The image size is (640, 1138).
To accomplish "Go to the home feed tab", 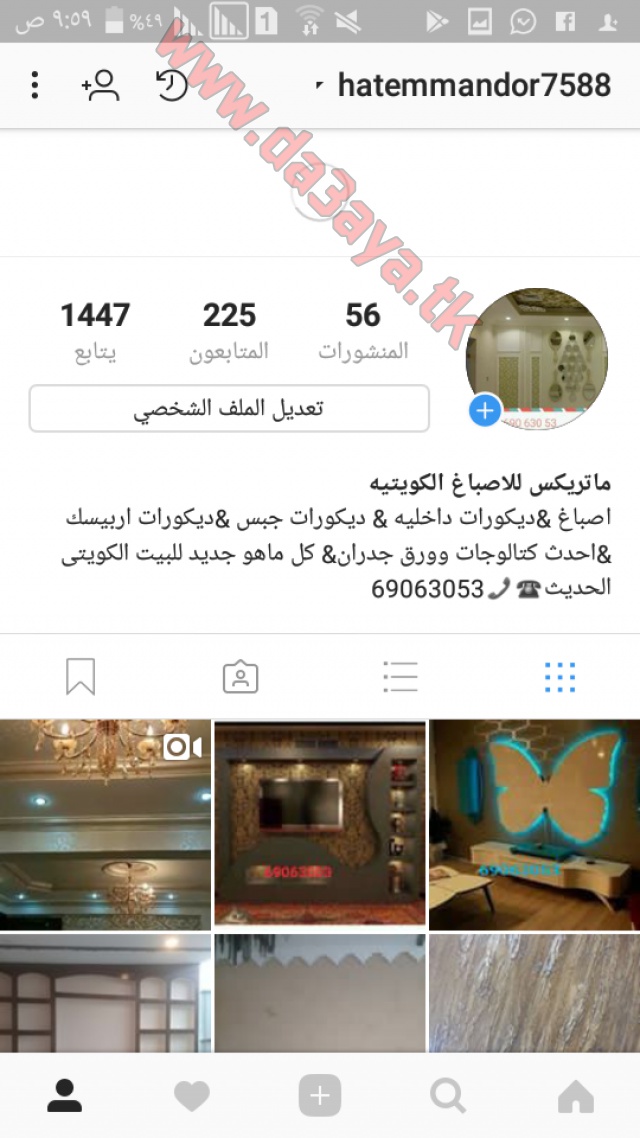I will coord(575,1096).
